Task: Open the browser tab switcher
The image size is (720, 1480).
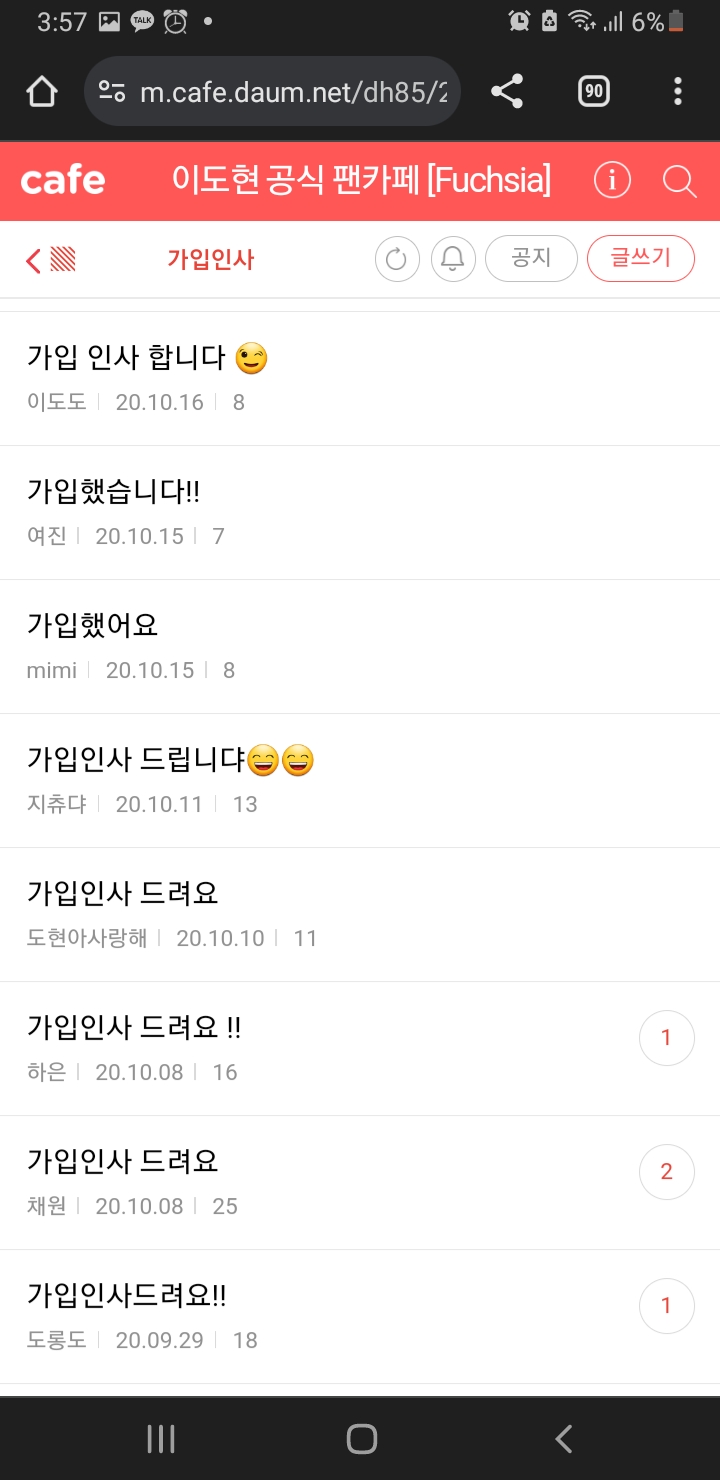Action: coord(593,92)
